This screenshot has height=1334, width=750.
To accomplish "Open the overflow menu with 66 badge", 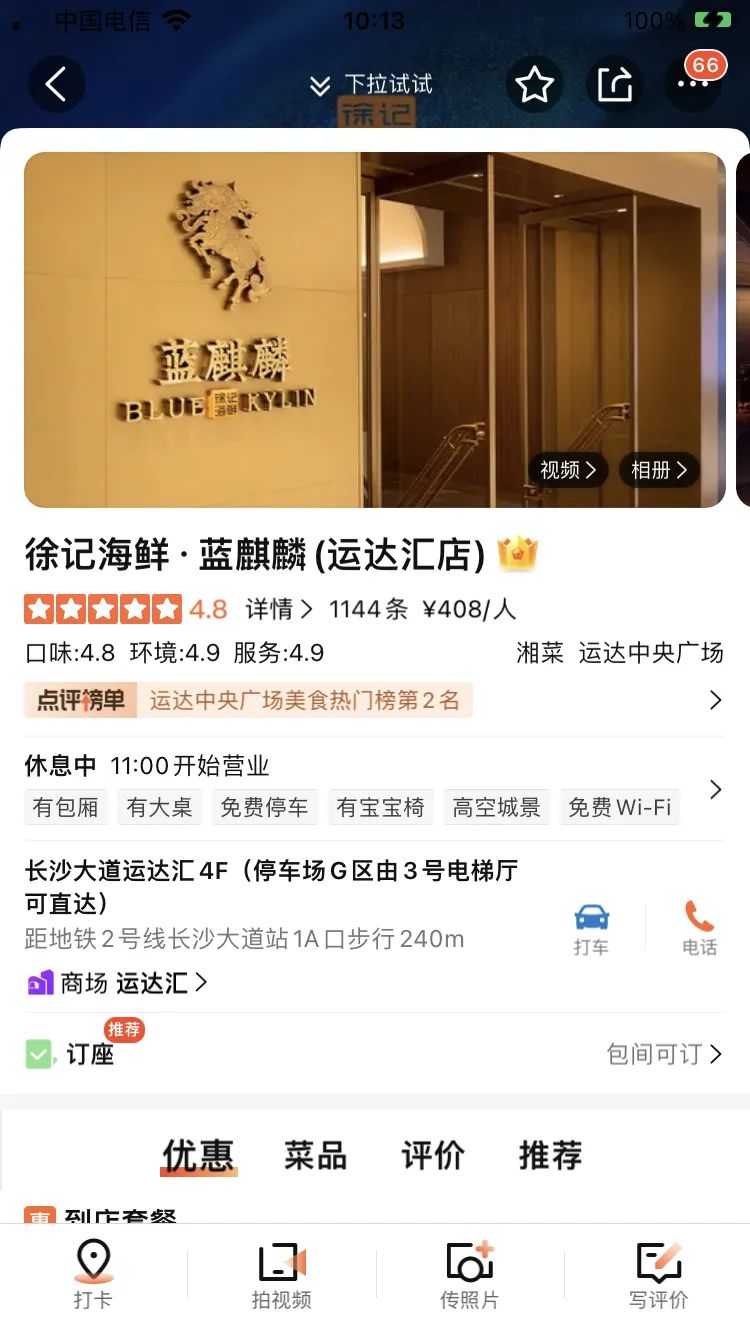I will click(x=692, y=84).
